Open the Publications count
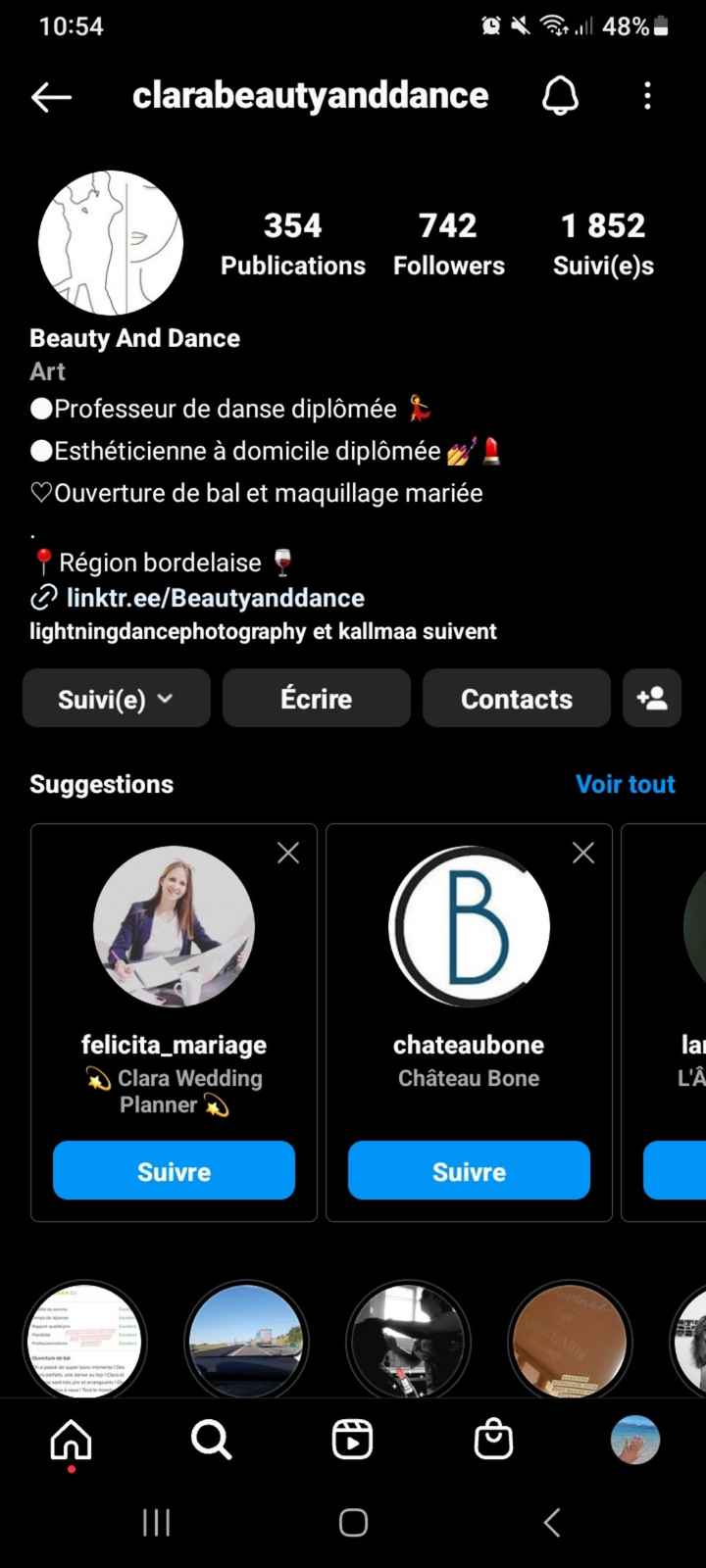Screen dimensions: 706x1568 pos(292,243)
